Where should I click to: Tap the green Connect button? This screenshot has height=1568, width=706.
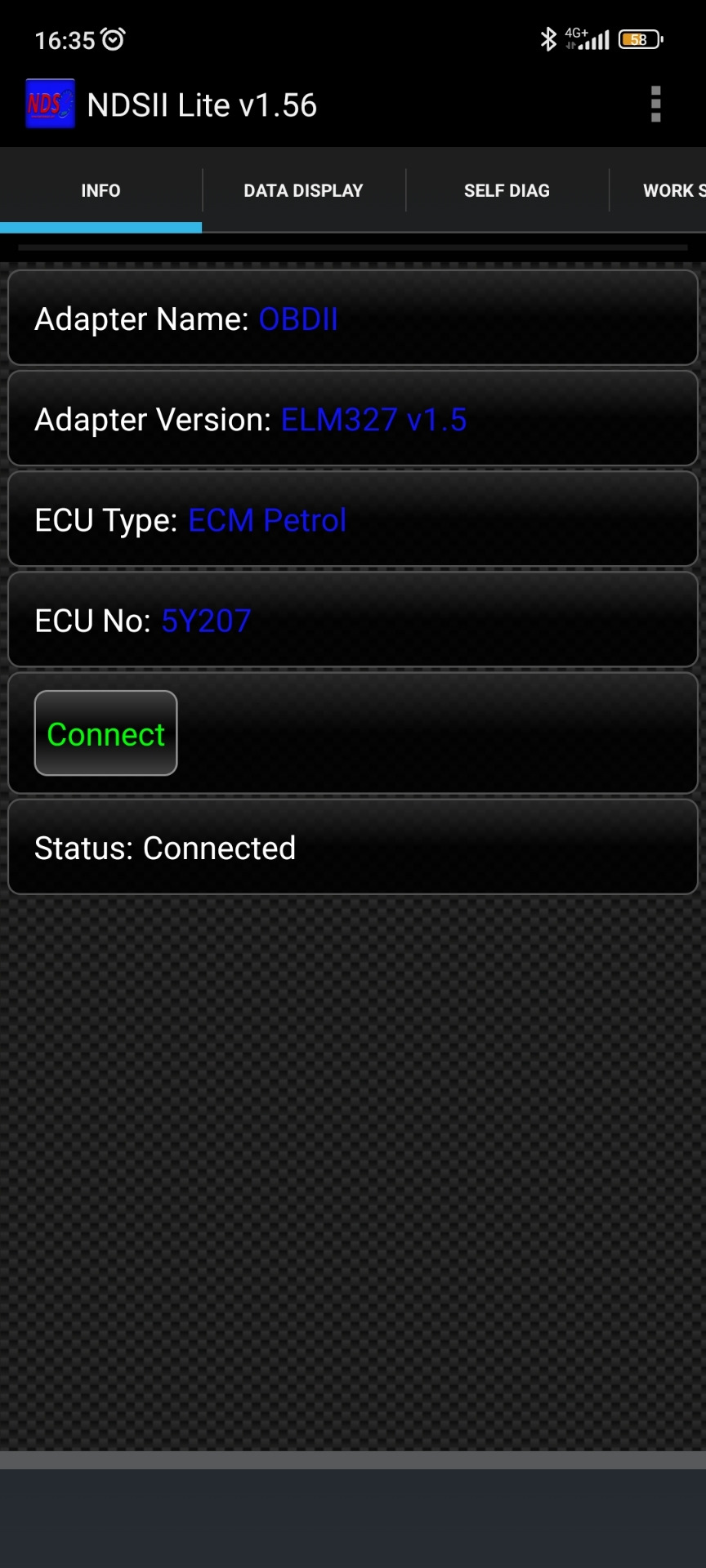point(106,733)
